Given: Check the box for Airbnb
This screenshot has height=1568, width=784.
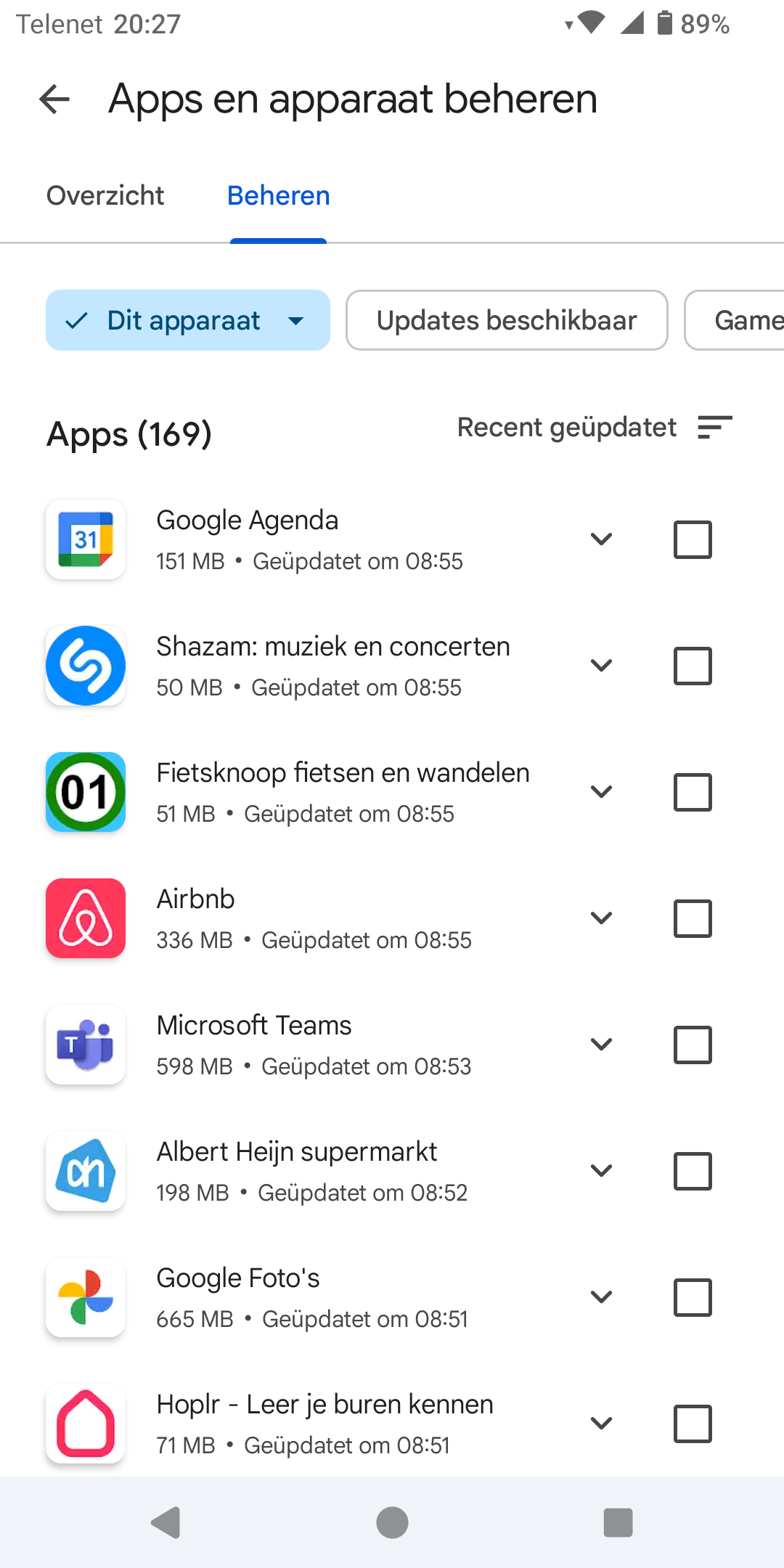Looking at the screenshot, I should click(x=693, y=918).
